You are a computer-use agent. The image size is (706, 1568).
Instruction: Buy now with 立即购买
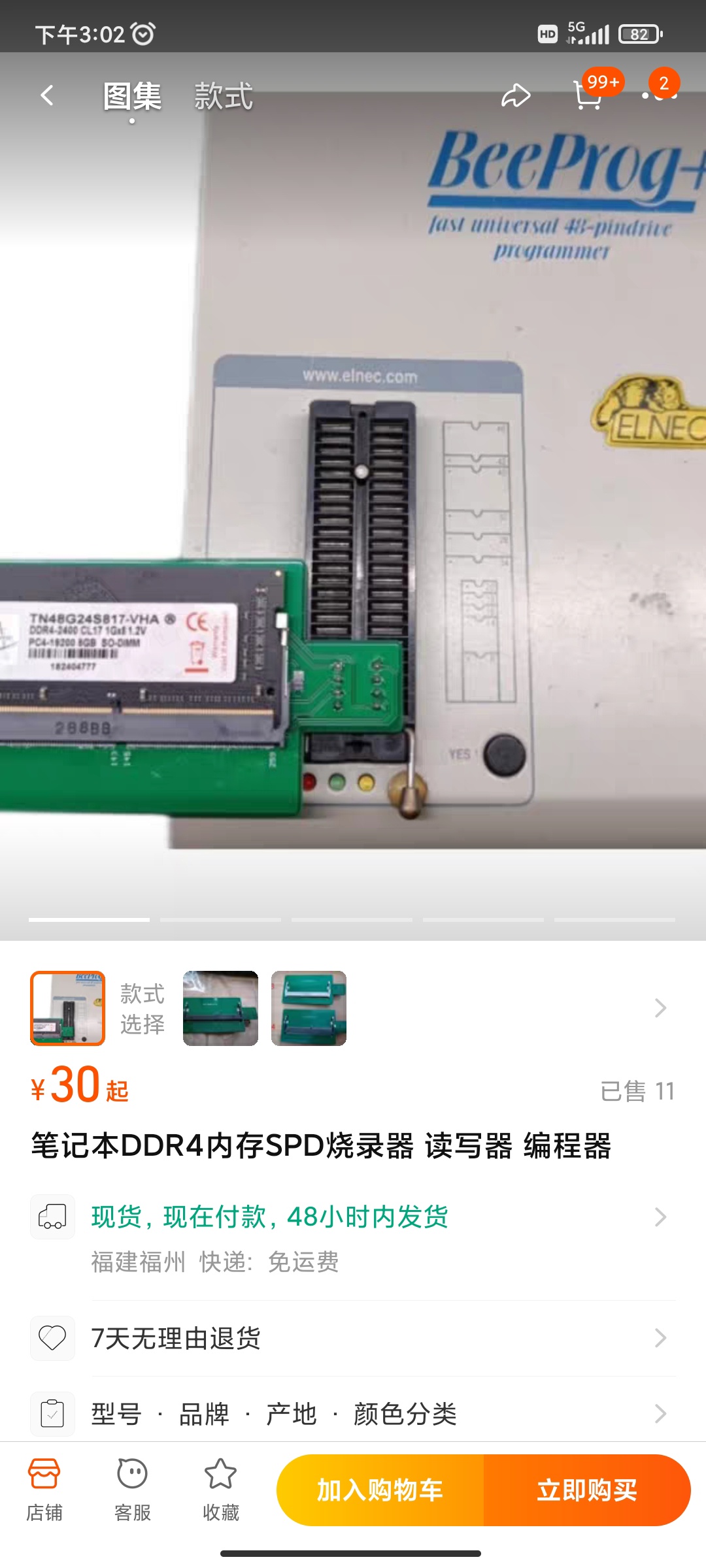click(587, 1490)
